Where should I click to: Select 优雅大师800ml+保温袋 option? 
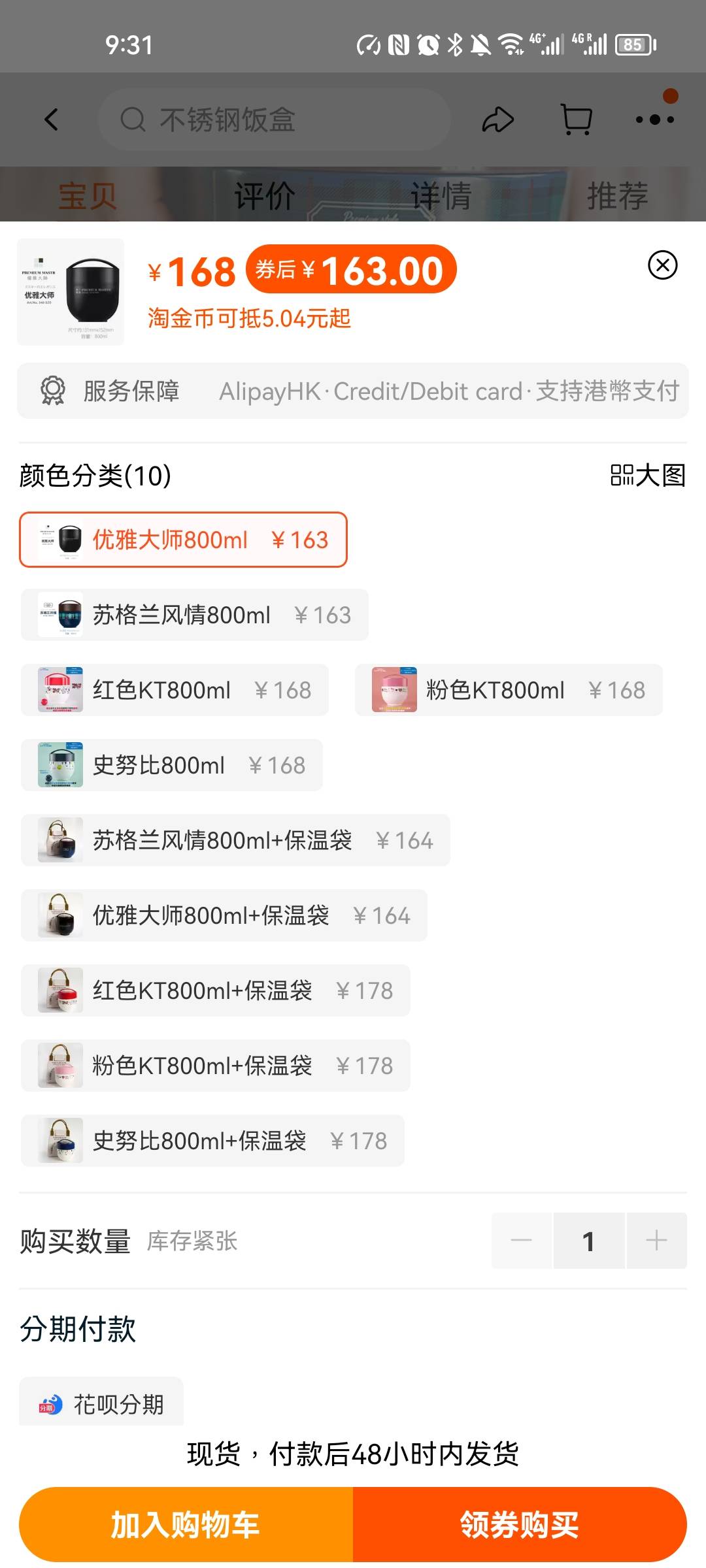(x=224, y=915)
